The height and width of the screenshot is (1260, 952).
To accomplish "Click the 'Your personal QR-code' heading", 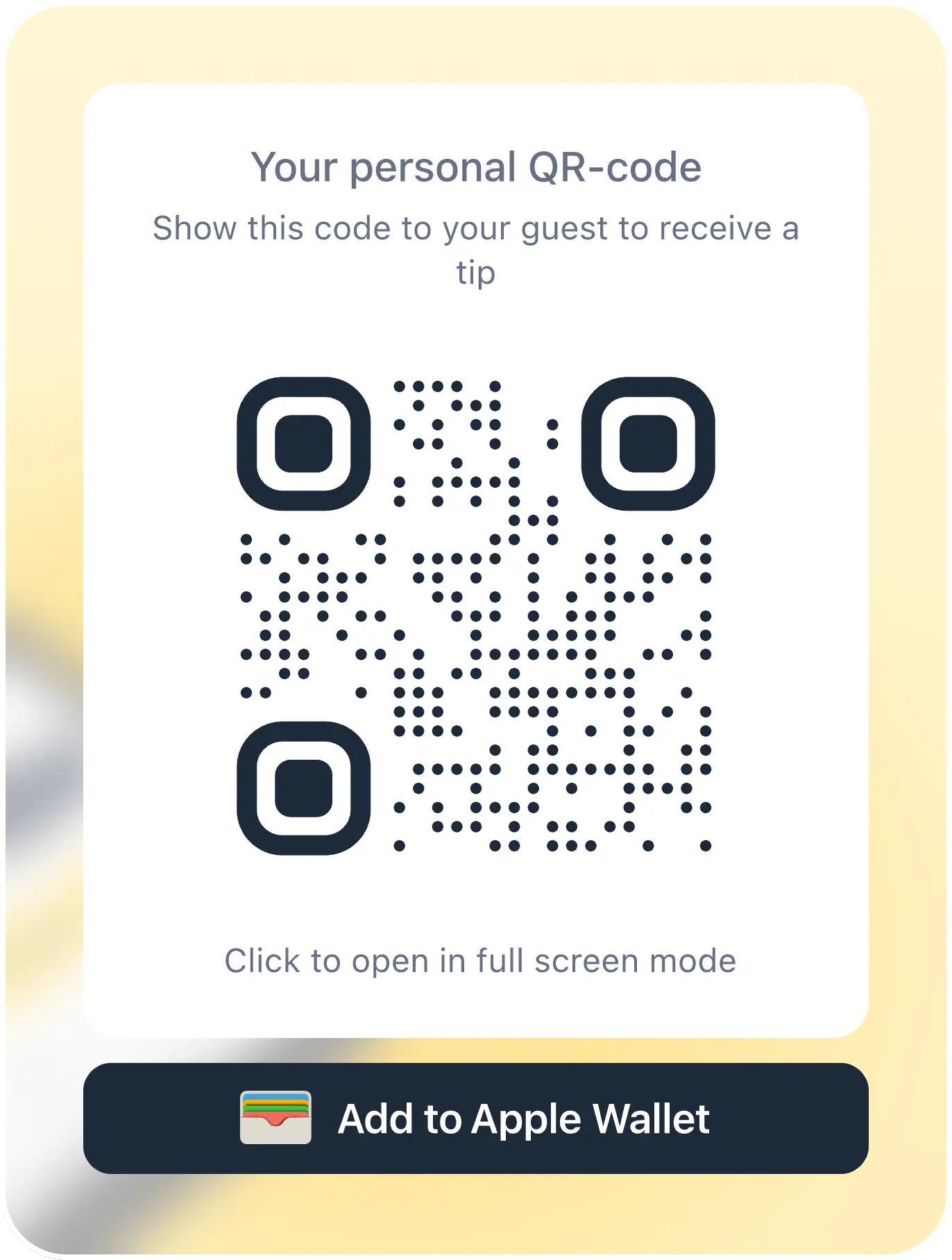I will point(476,167).
